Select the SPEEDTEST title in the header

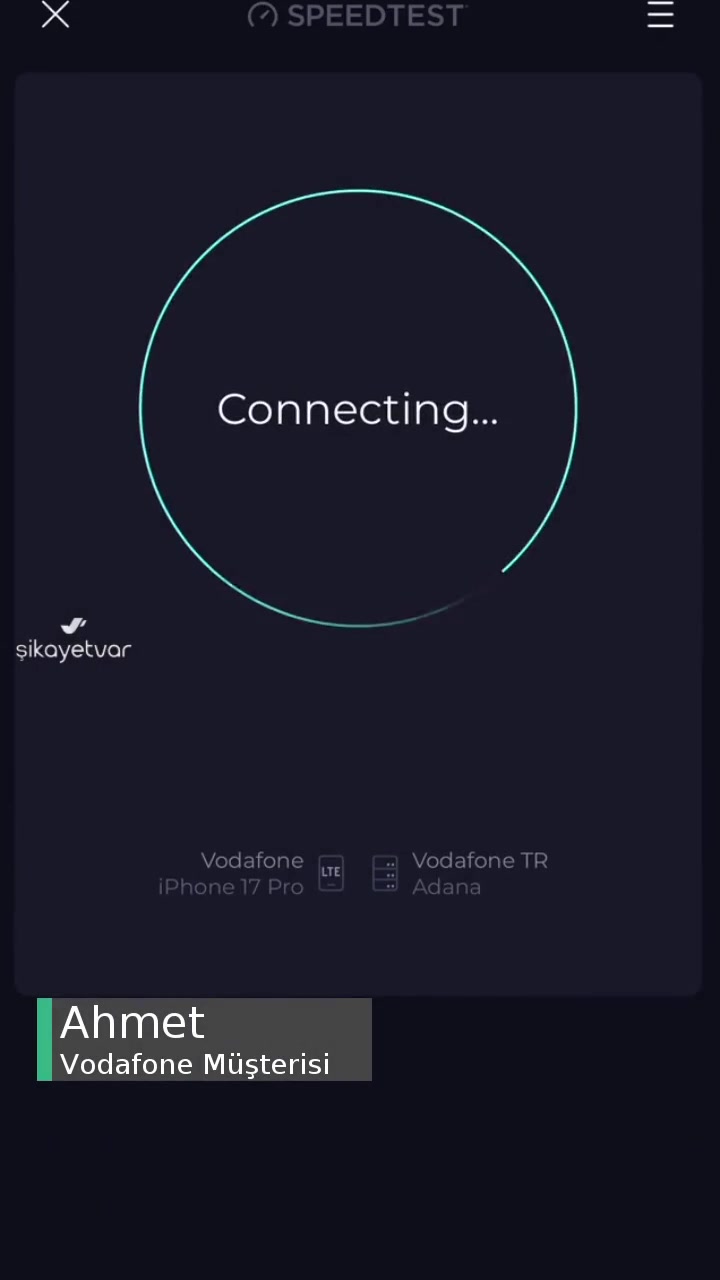click(375, 15)
